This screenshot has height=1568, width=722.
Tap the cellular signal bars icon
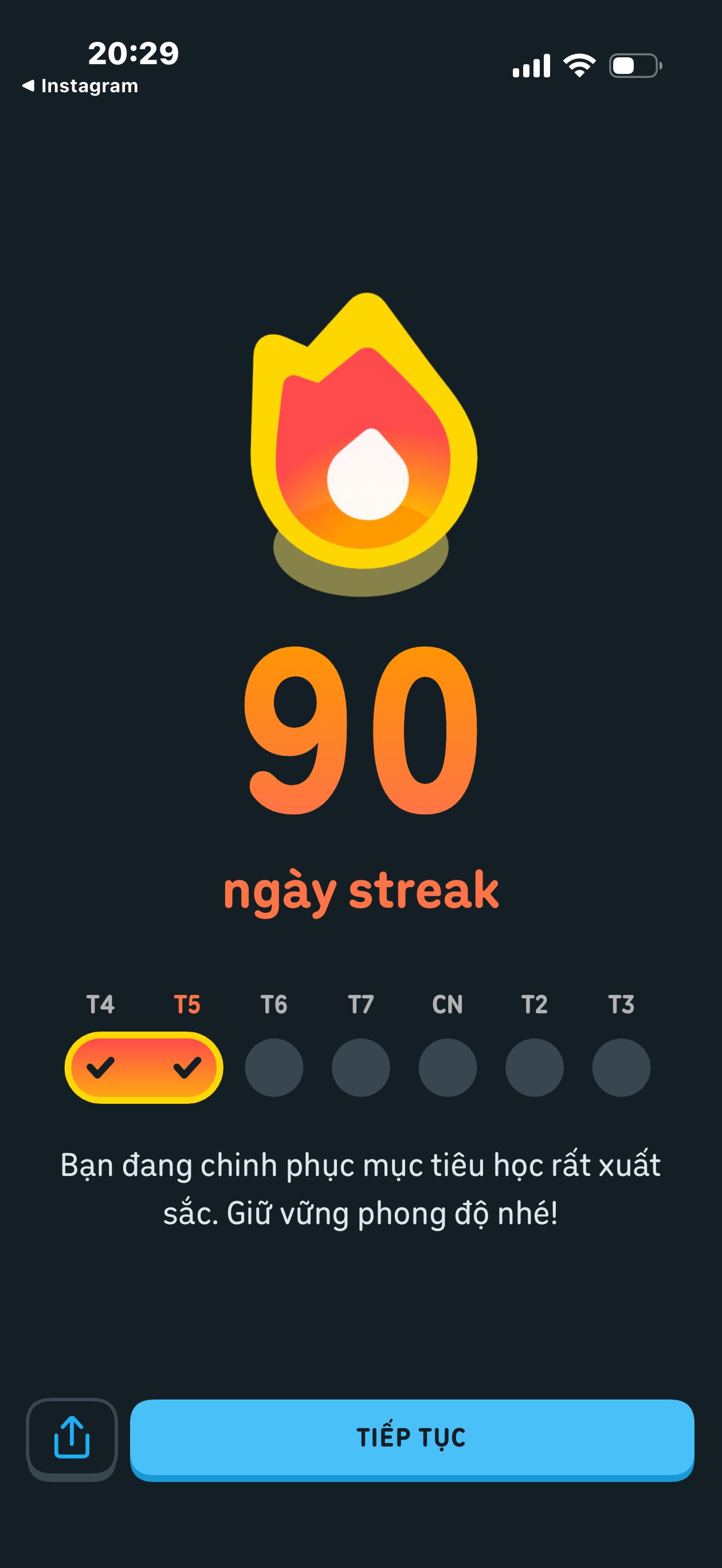click(532, 66)
